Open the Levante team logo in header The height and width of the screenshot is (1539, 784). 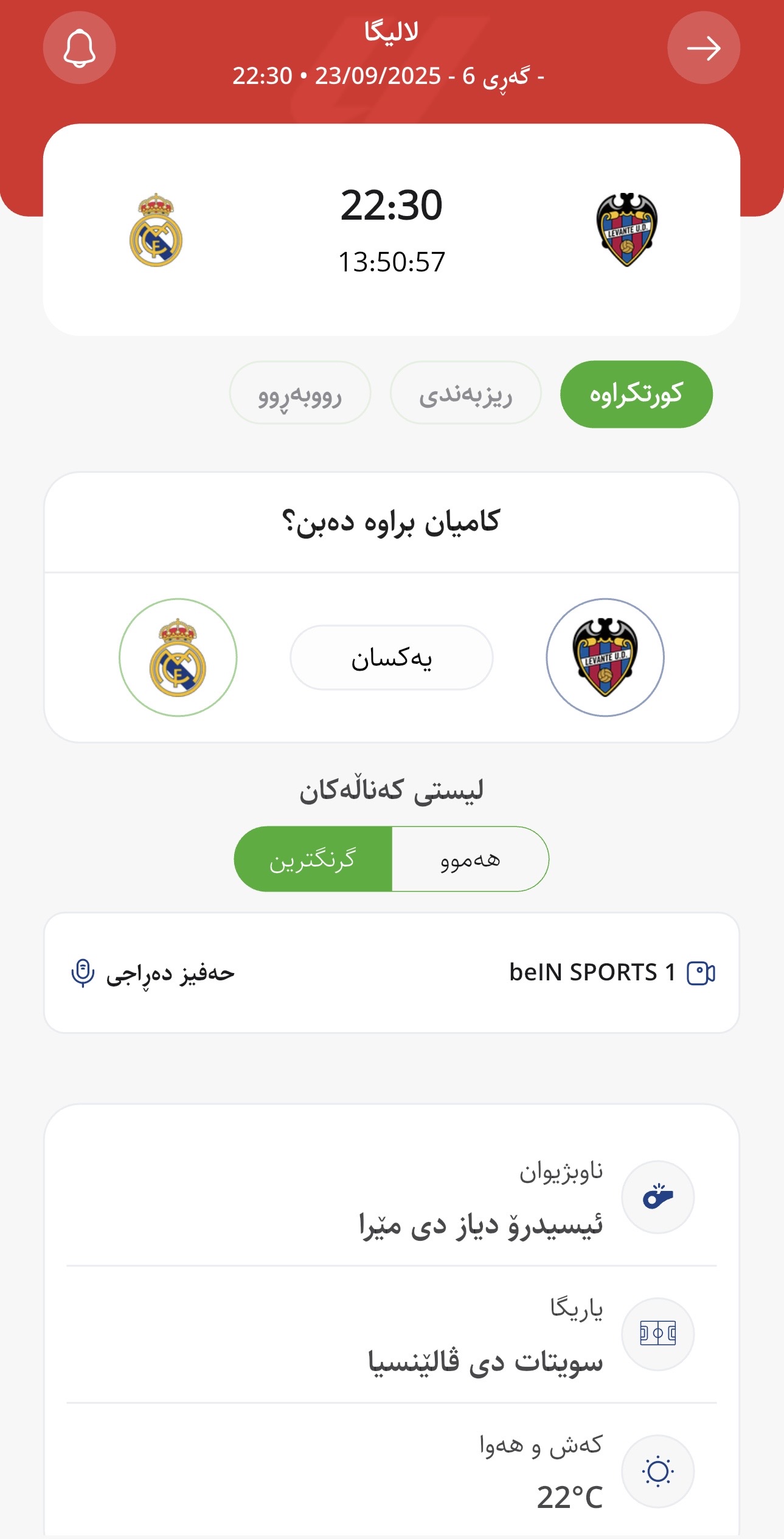[627, 230]
